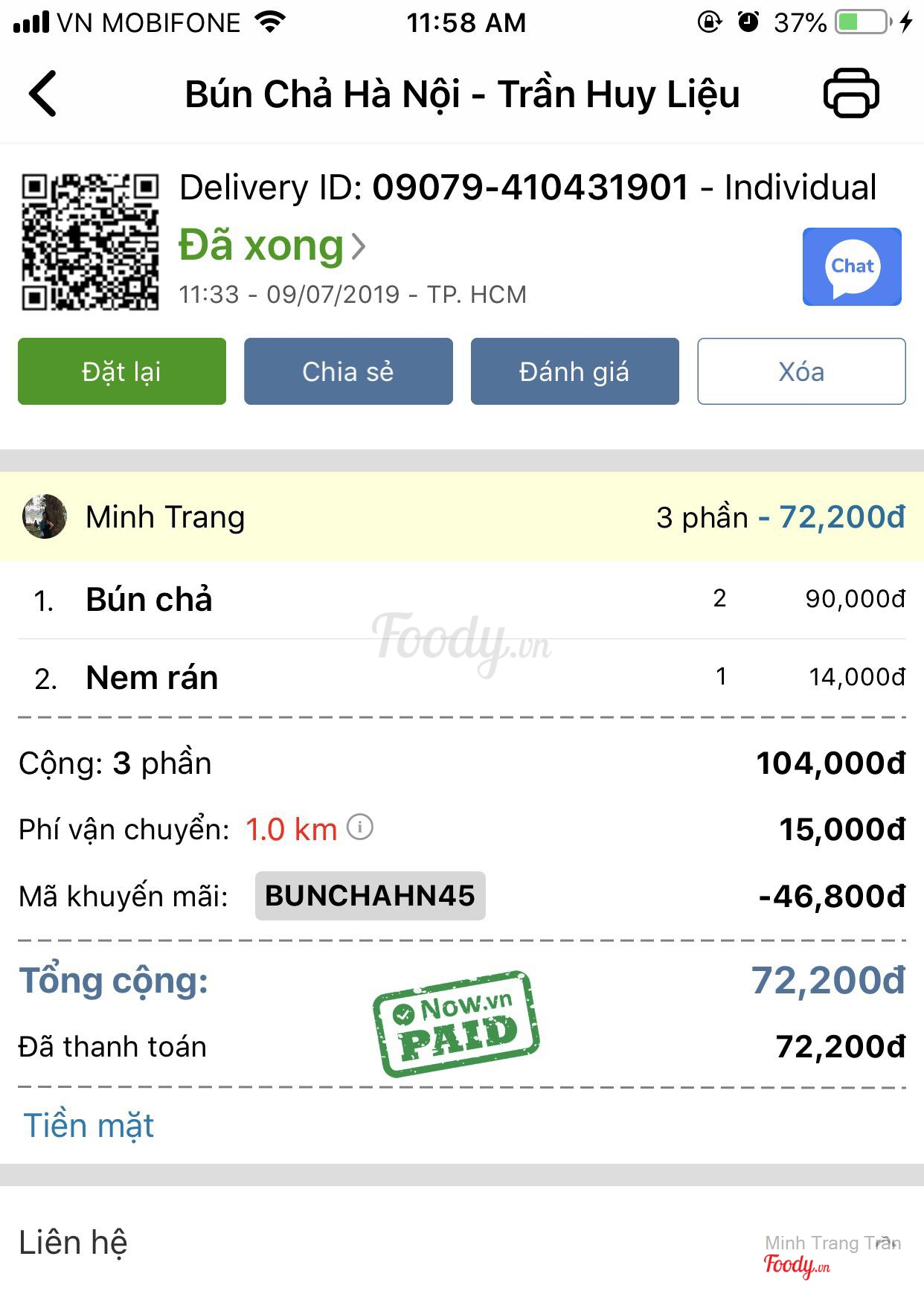Open the Chat button
This screenshot has height=1291, width=924.
852,266
